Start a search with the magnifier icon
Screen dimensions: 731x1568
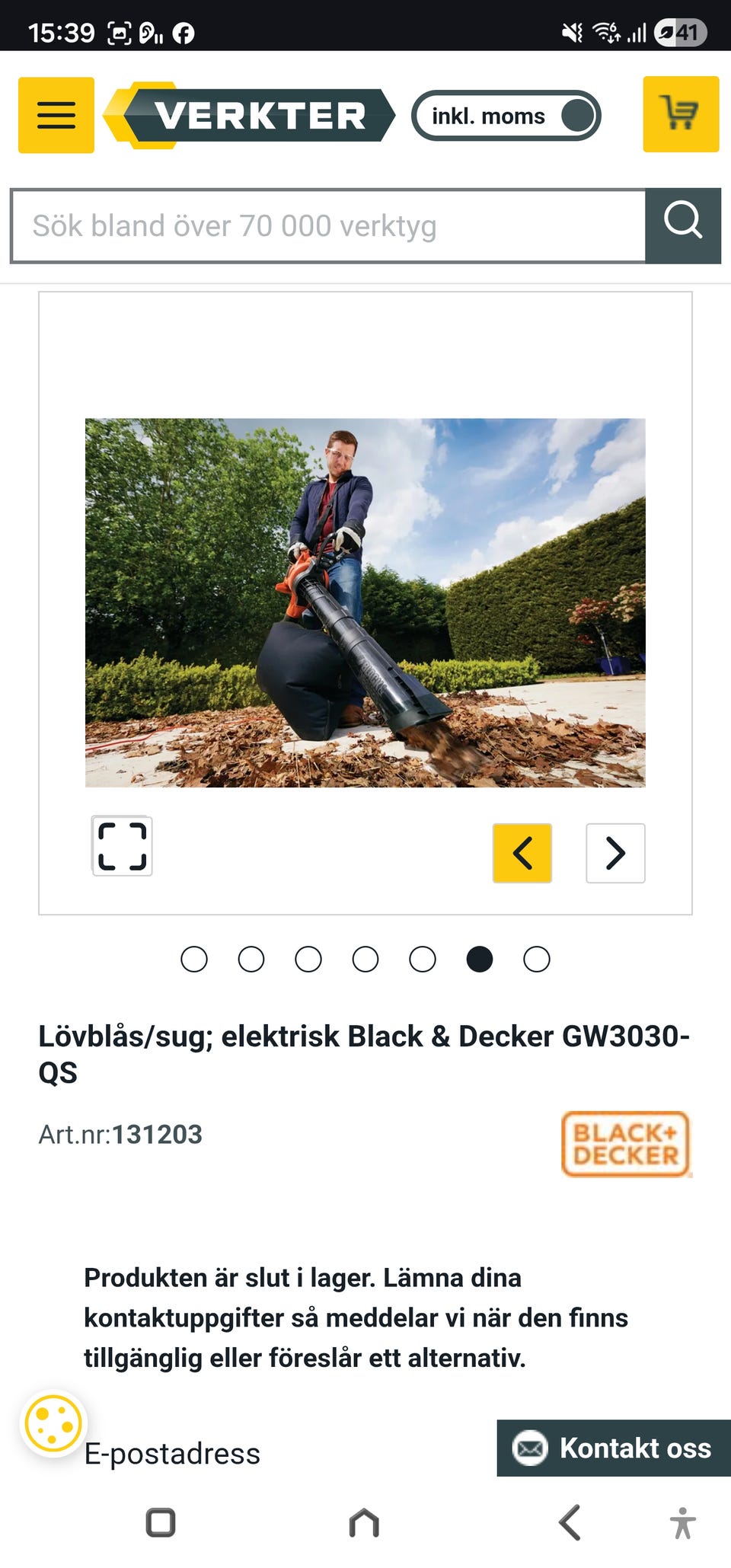pyautogui.click(x=683, y=224)
